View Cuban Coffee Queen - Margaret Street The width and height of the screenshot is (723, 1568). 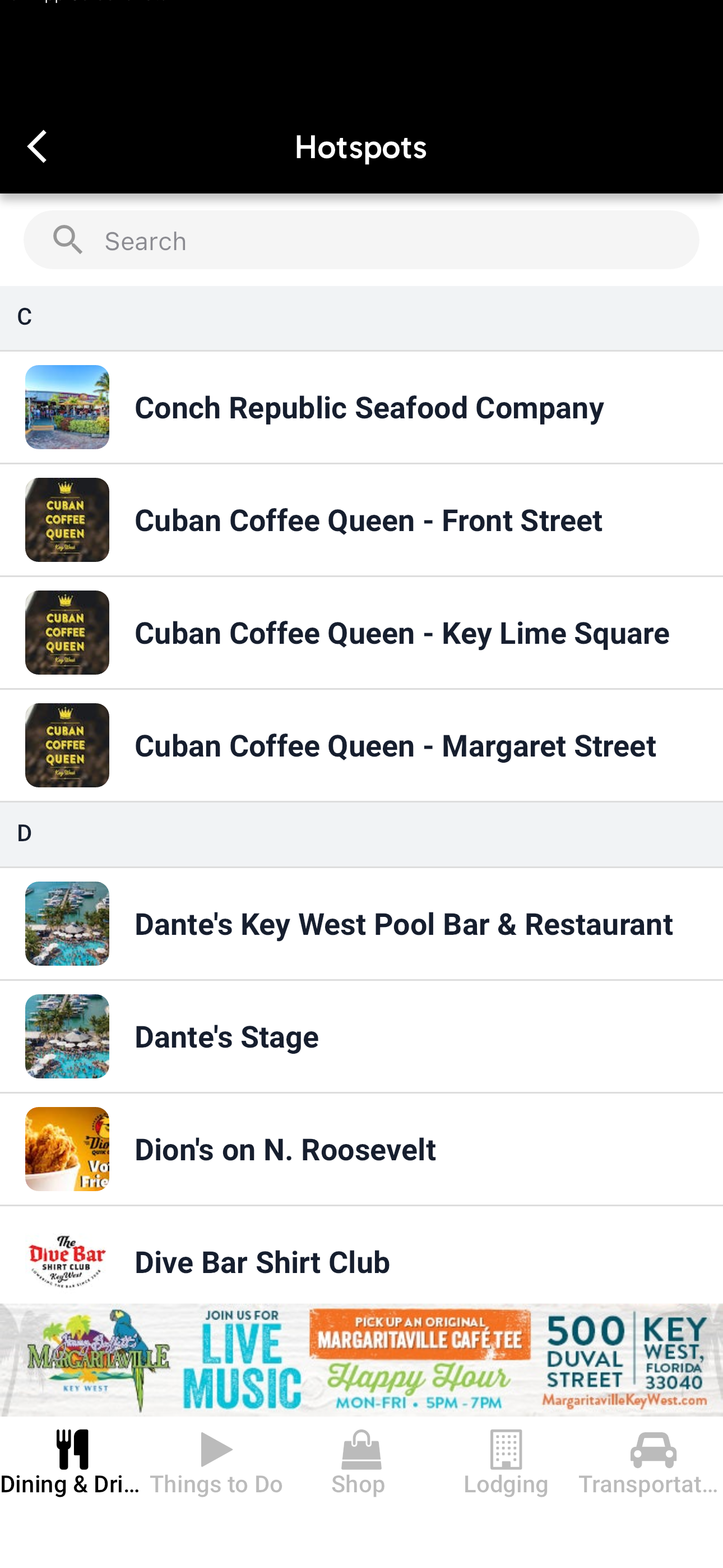pyautogui.click(x=361, y=745)
